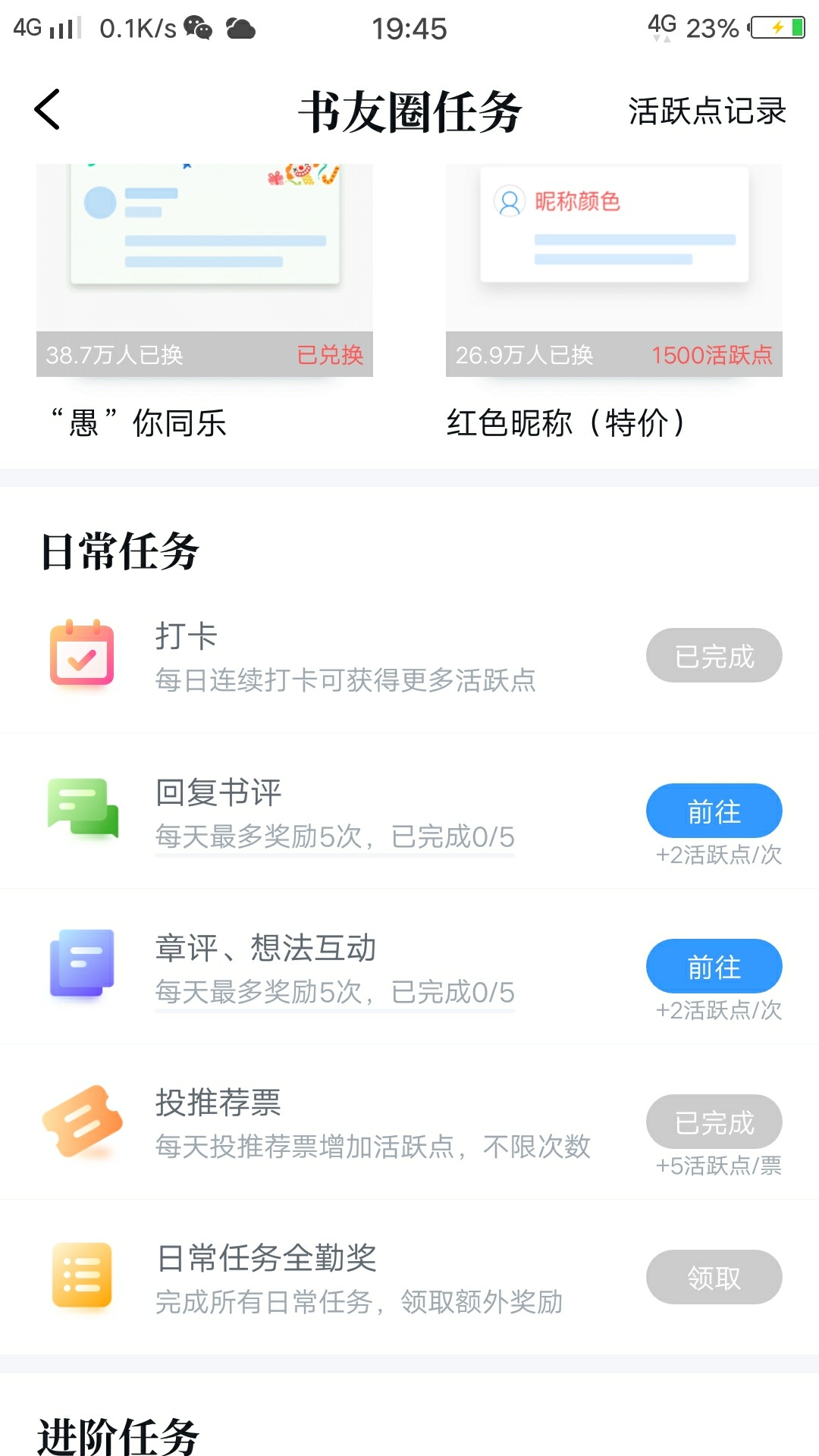The height and width of the screenshot is (1456, 819).
Task: Open 活跃点记录 history
Action: 706,111
